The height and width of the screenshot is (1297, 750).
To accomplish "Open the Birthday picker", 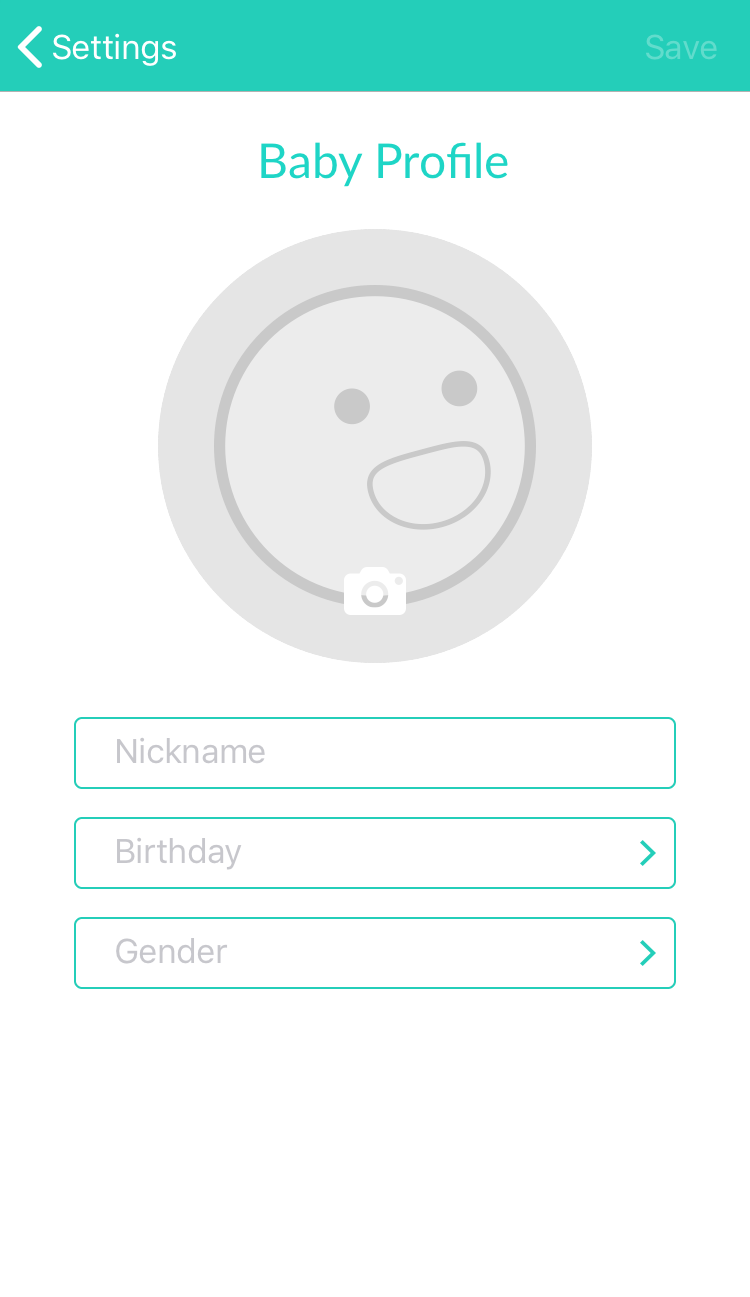I will point(375,853).
